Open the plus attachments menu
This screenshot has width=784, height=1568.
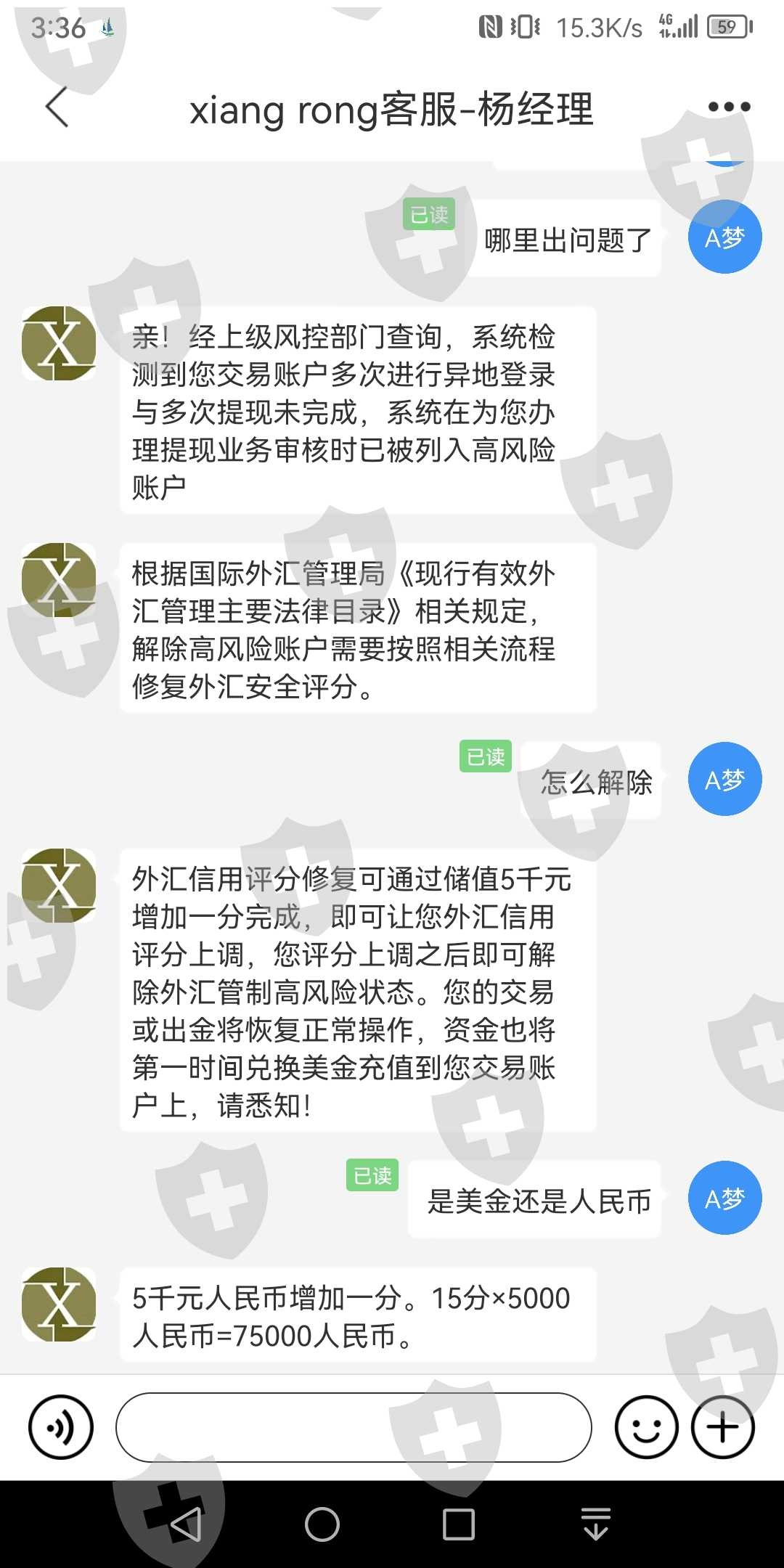click(723, 1427)
